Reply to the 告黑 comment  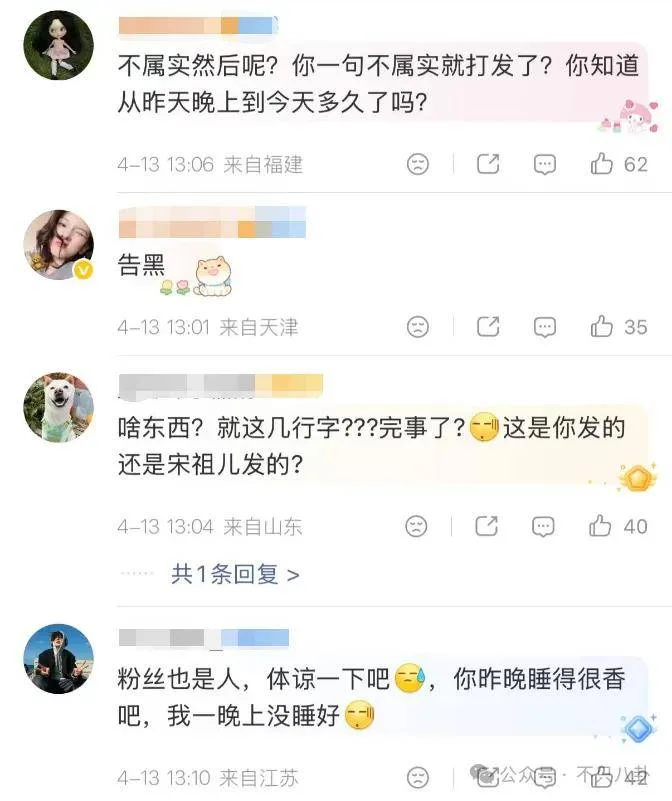tap(544, 326)
